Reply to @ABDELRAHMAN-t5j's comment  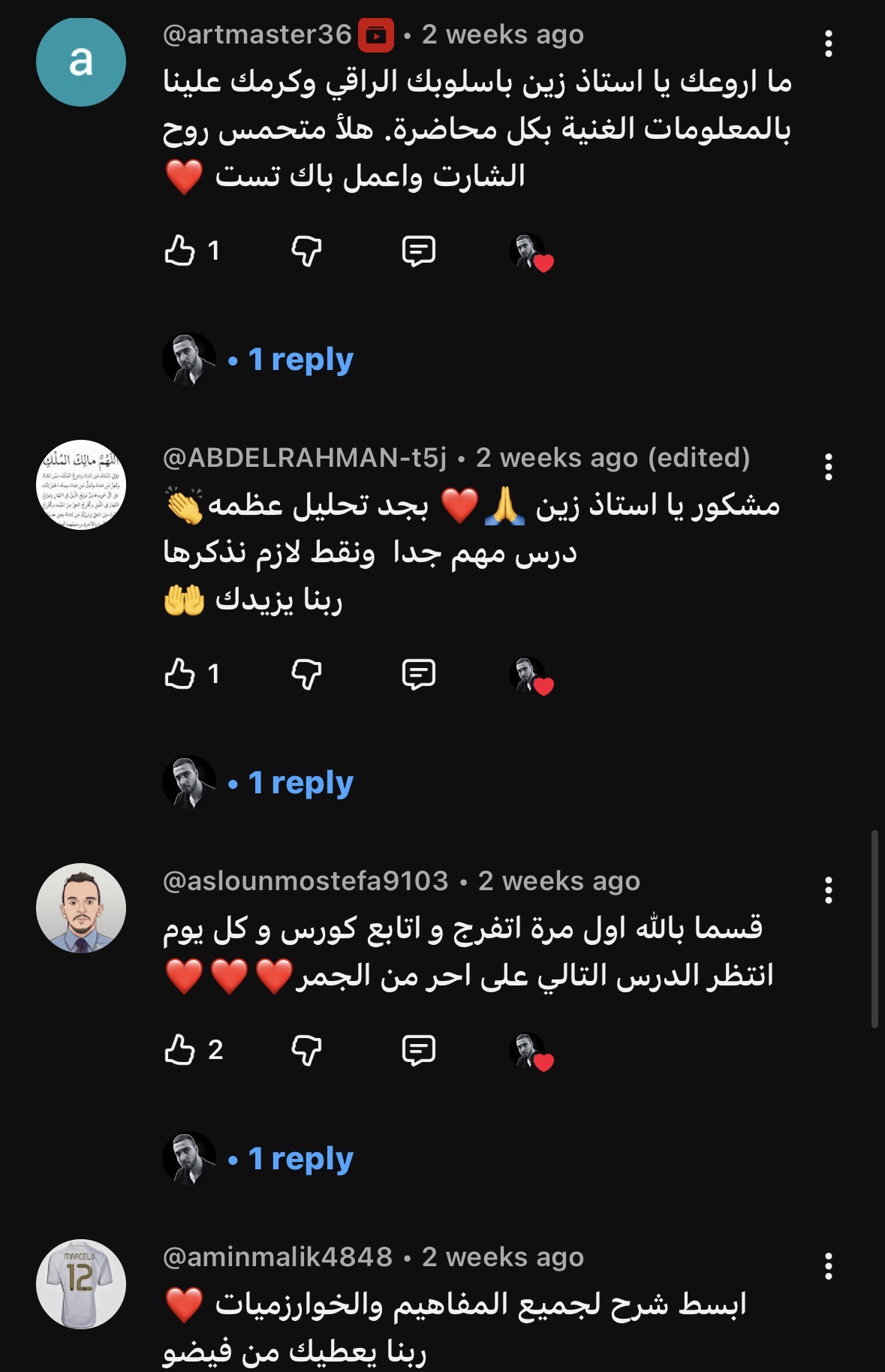click(x=418, y=674)
